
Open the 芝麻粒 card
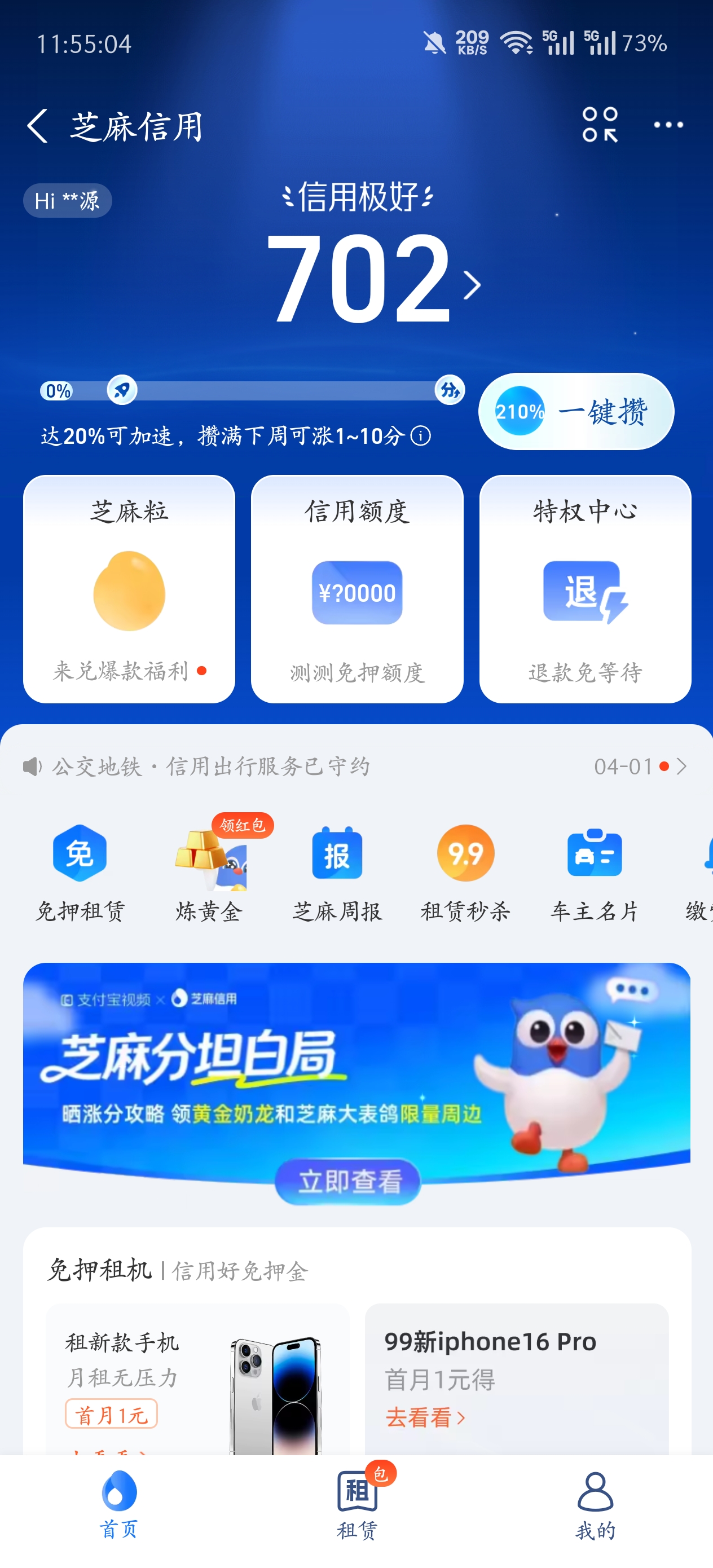tap(129, 589)
